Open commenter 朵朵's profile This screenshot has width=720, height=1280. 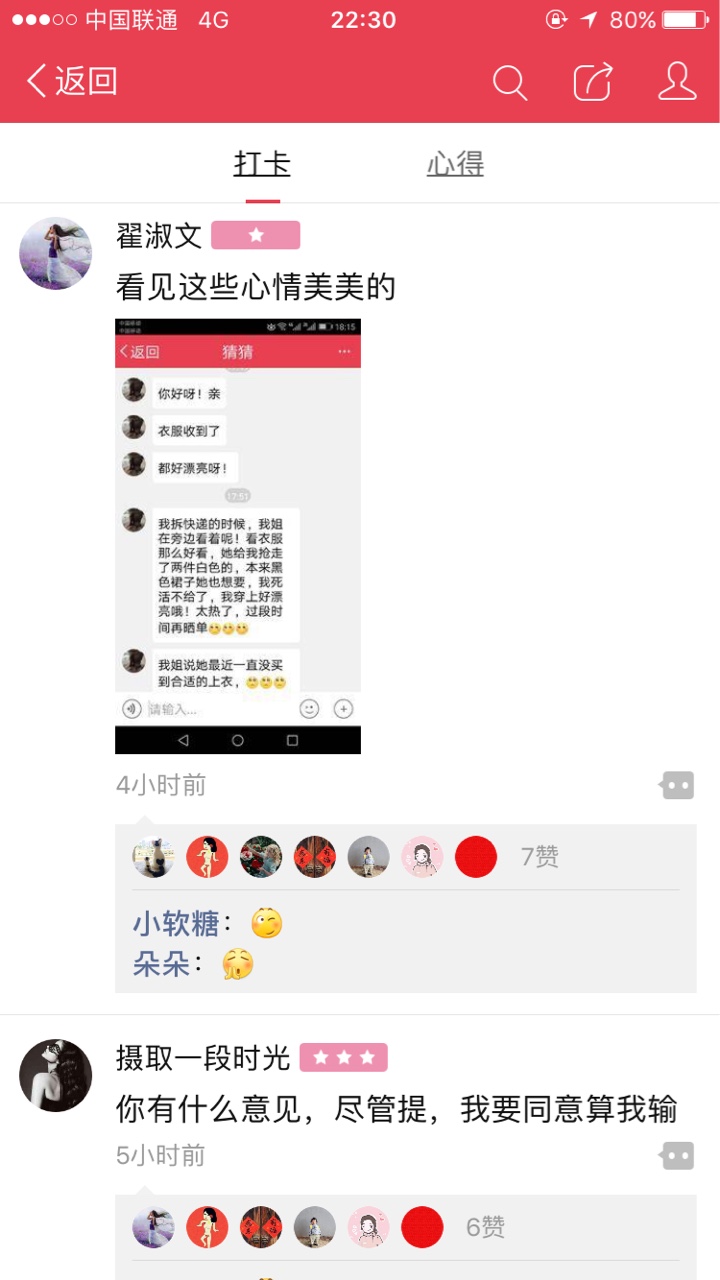tap(162, 964)
